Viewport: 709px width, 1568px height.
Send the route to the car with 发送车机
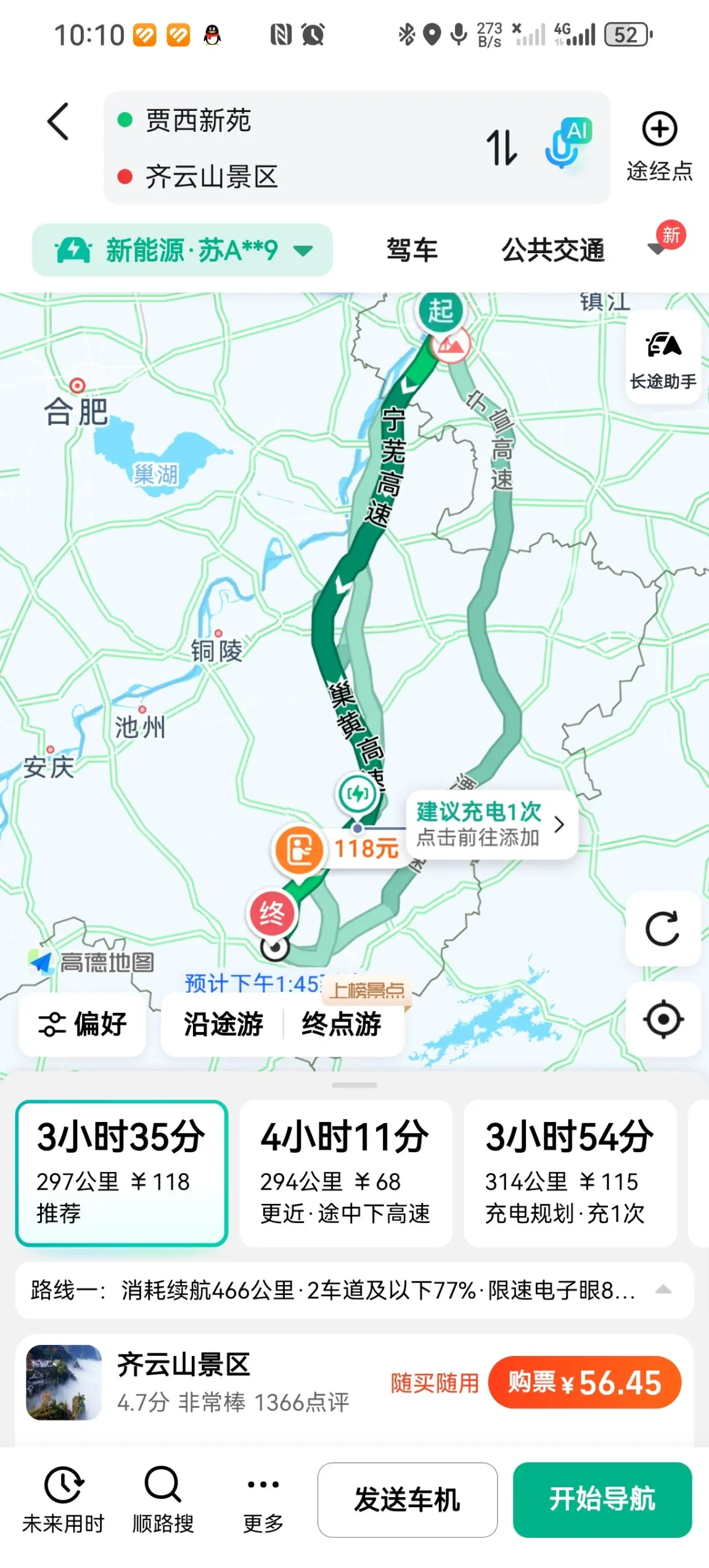point(407,1499)
